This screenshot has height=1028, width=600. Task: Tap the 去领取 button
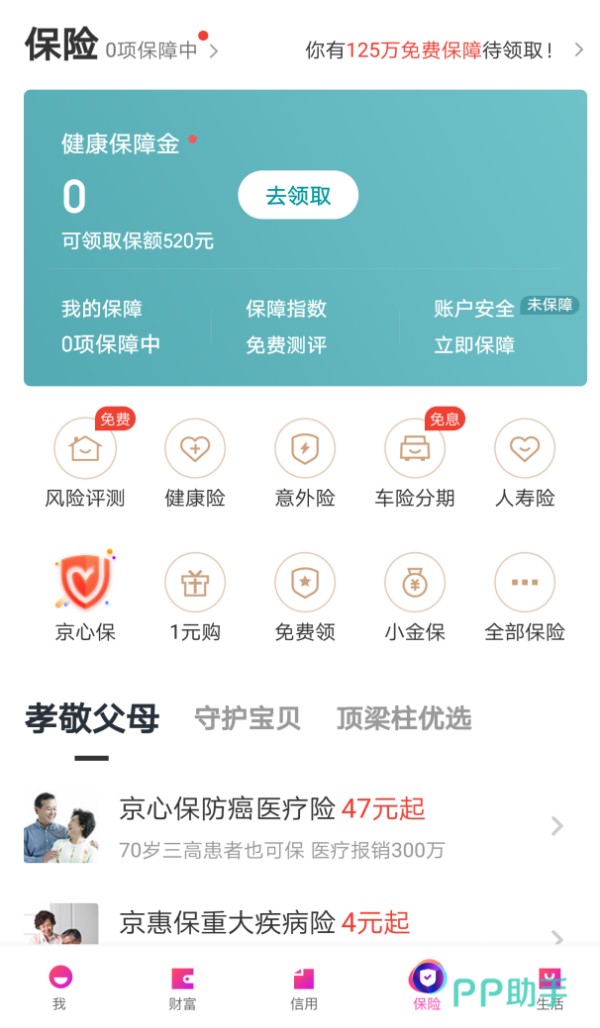pyautogui.click(x=297, y=195)
